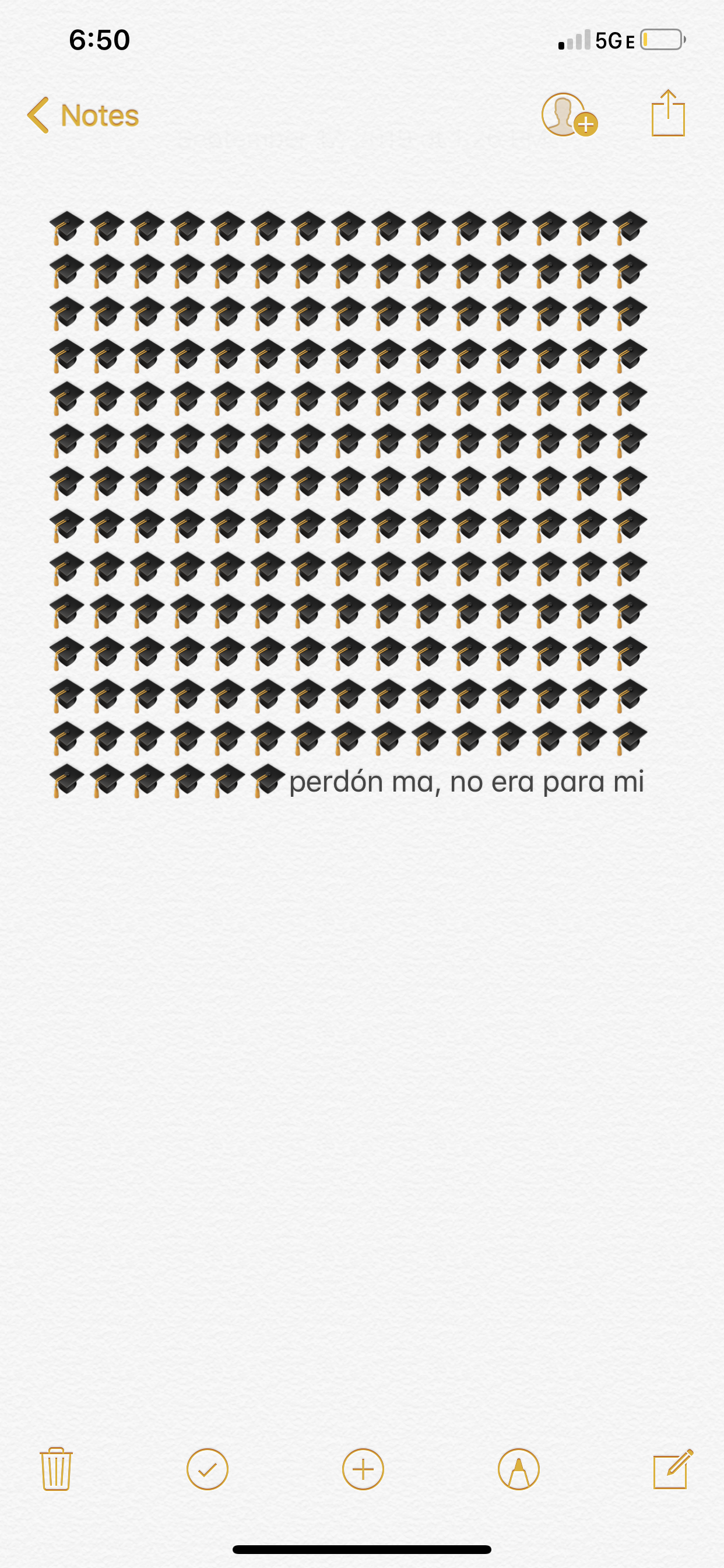
Task: Compose a new note
Action: 672,1469
